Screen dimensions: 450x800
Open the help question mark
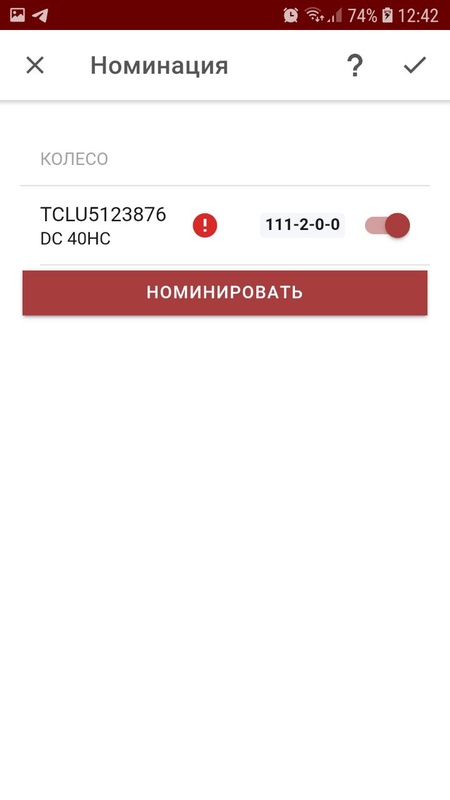(x=355, y=66)
